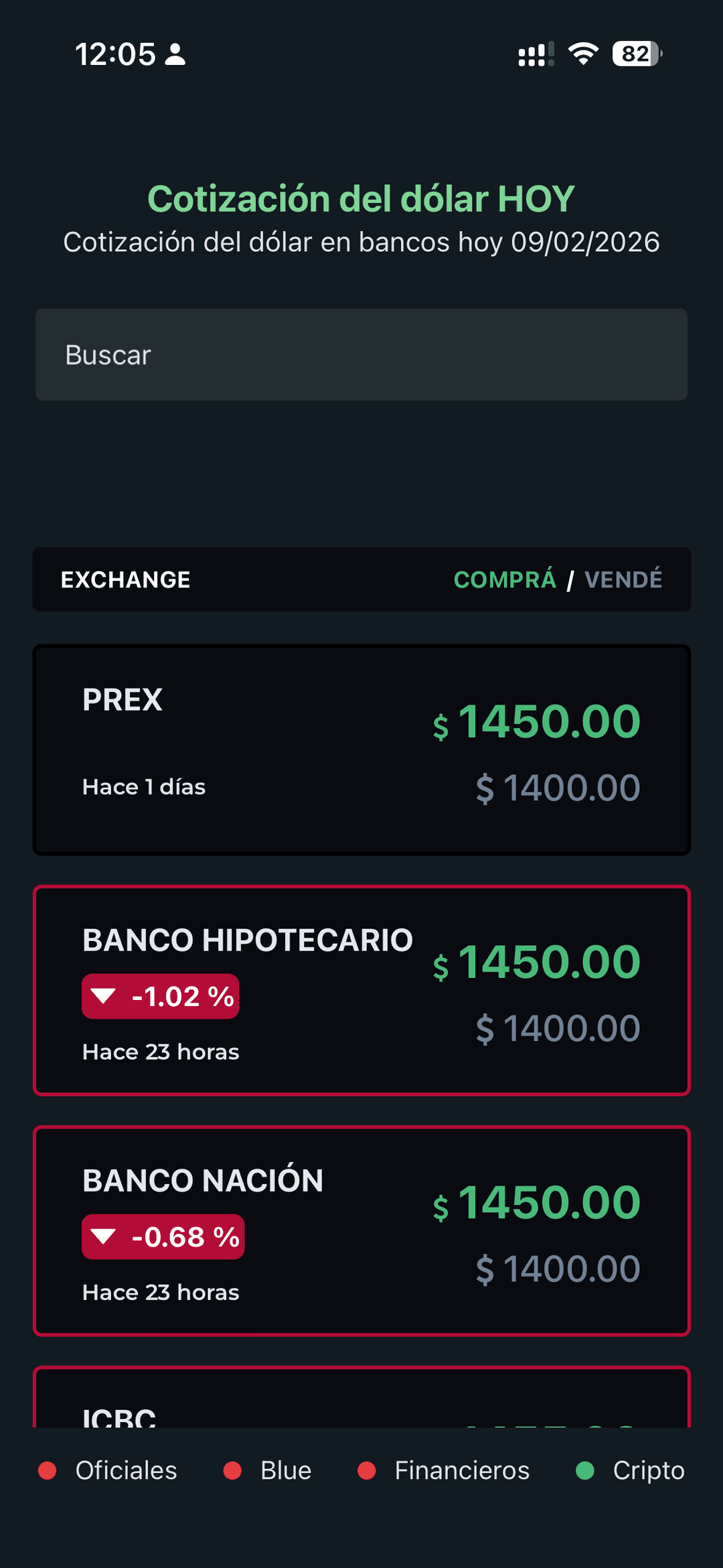Image resolution: width=723 pixels, height=1568 pixels.
Task: Switch to the Blue tab
Action: 268,1470
